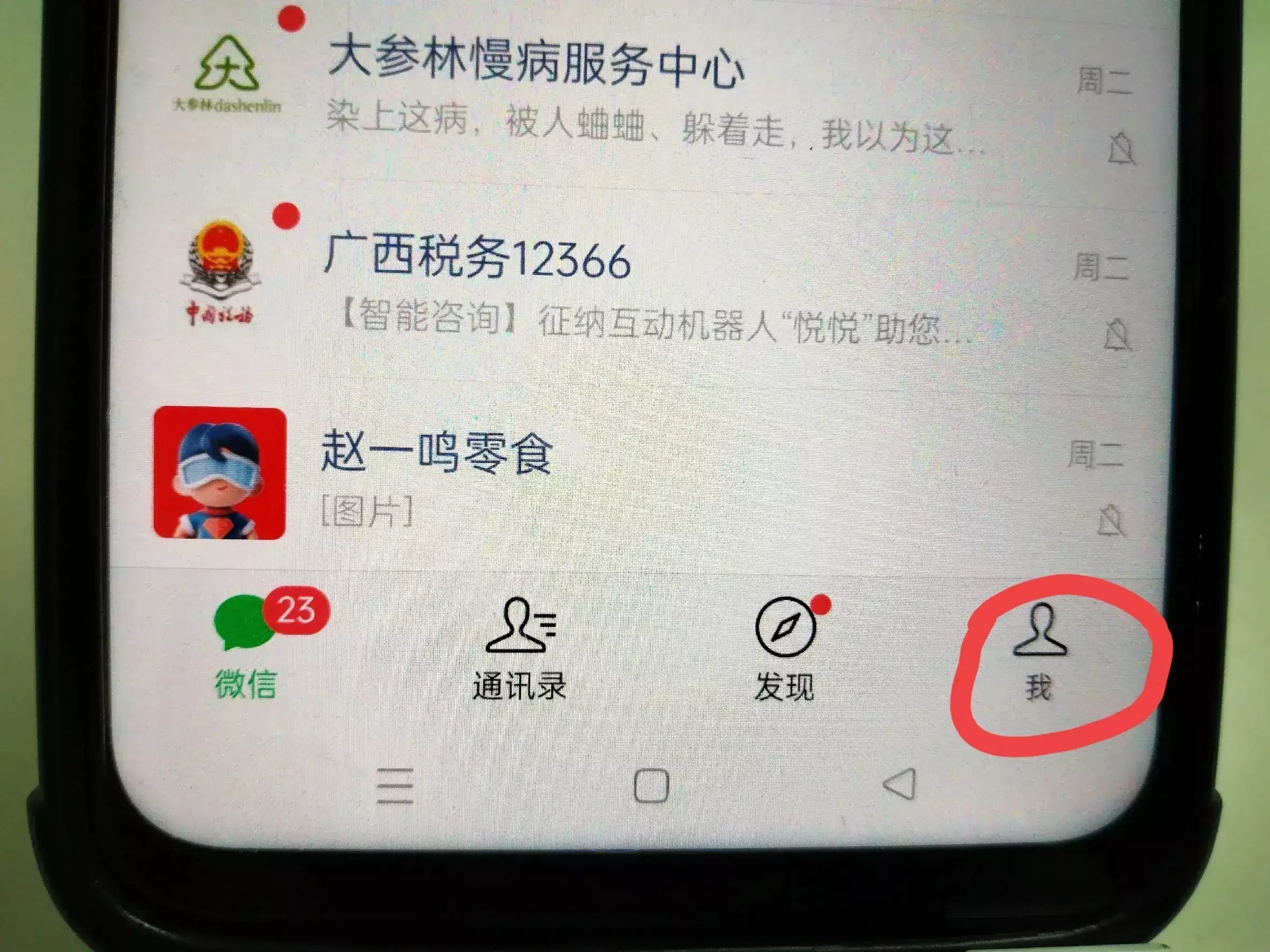
Task: Tap the system home square button
Action: 651,786
